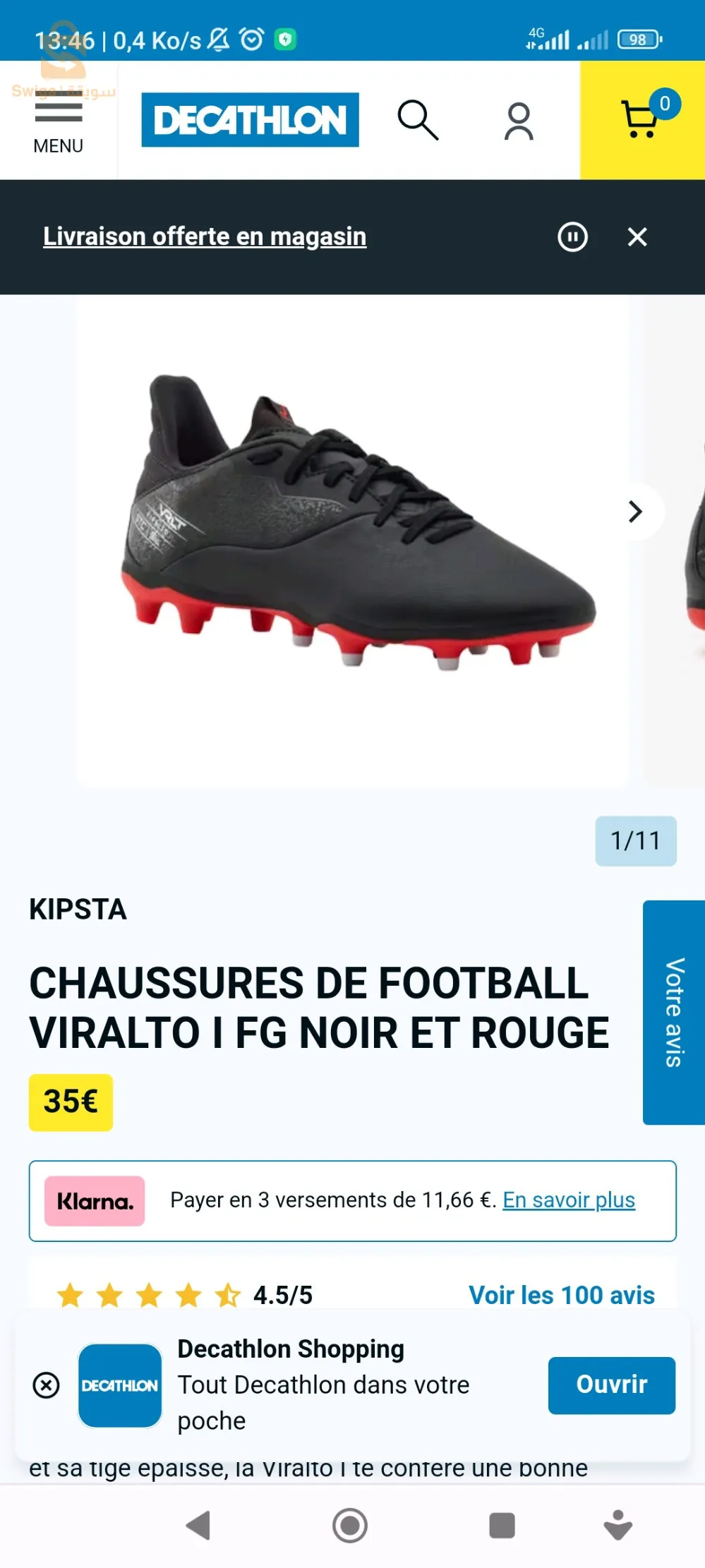This screenshot has width=705, height=1568.
Task: Show the next product photo
Action: [x=635, y=512]
